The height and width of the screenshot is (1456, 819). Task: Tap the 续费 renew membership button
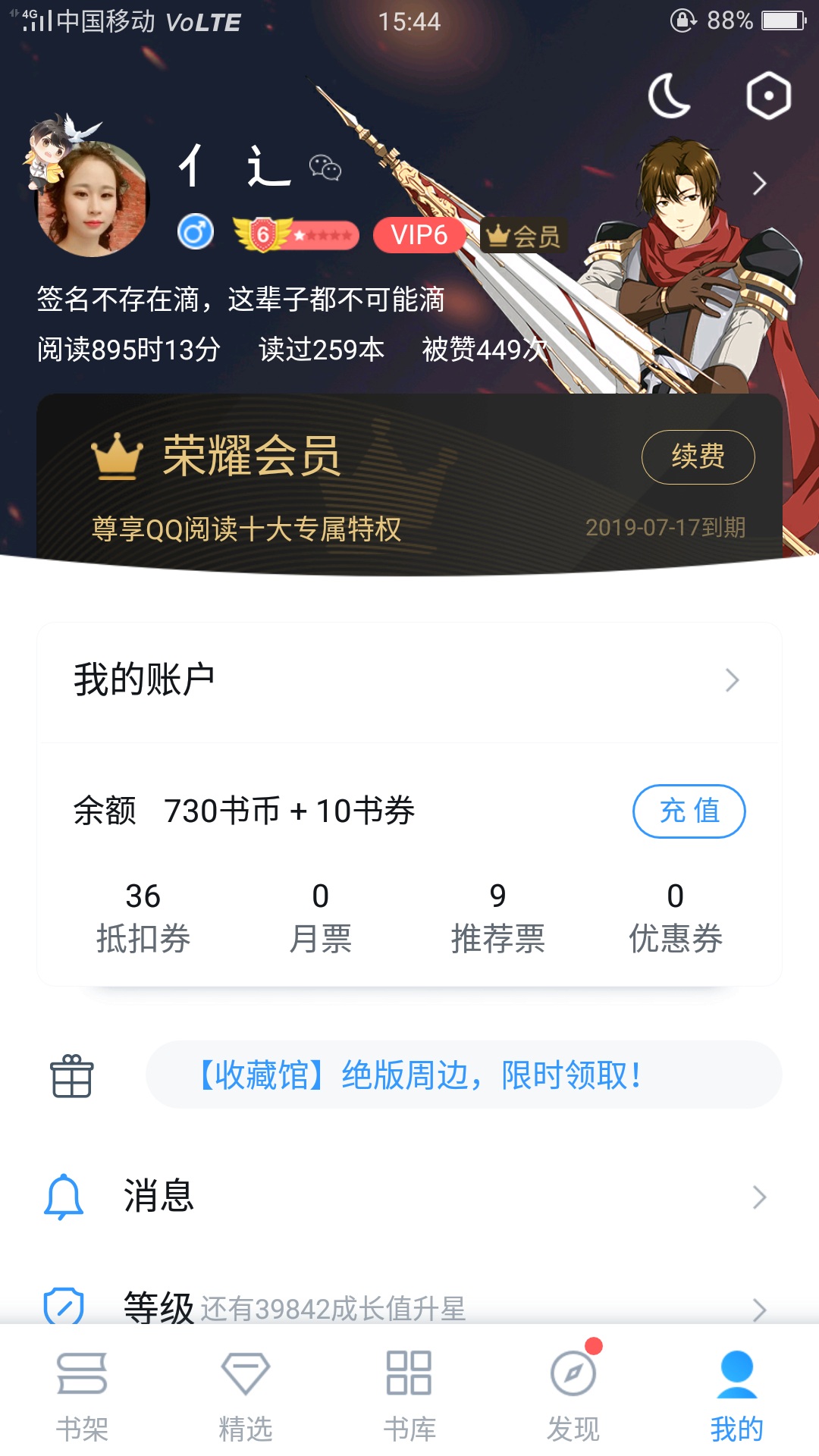click(698, 457)
